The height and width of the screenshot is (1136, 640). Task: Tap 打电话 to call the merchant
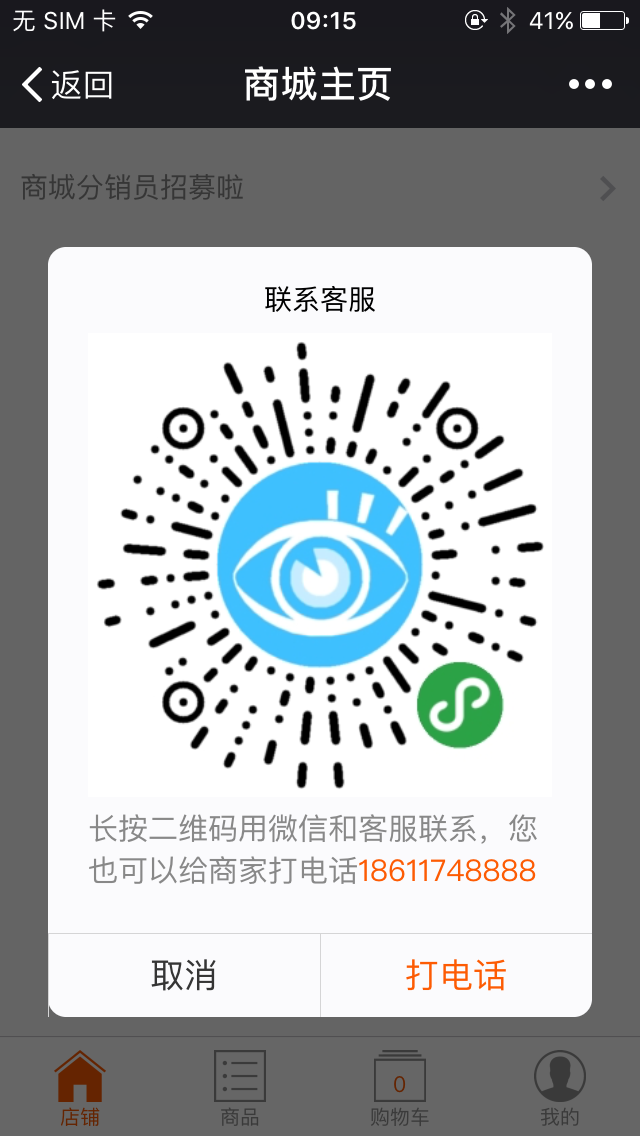pos(456,975)
